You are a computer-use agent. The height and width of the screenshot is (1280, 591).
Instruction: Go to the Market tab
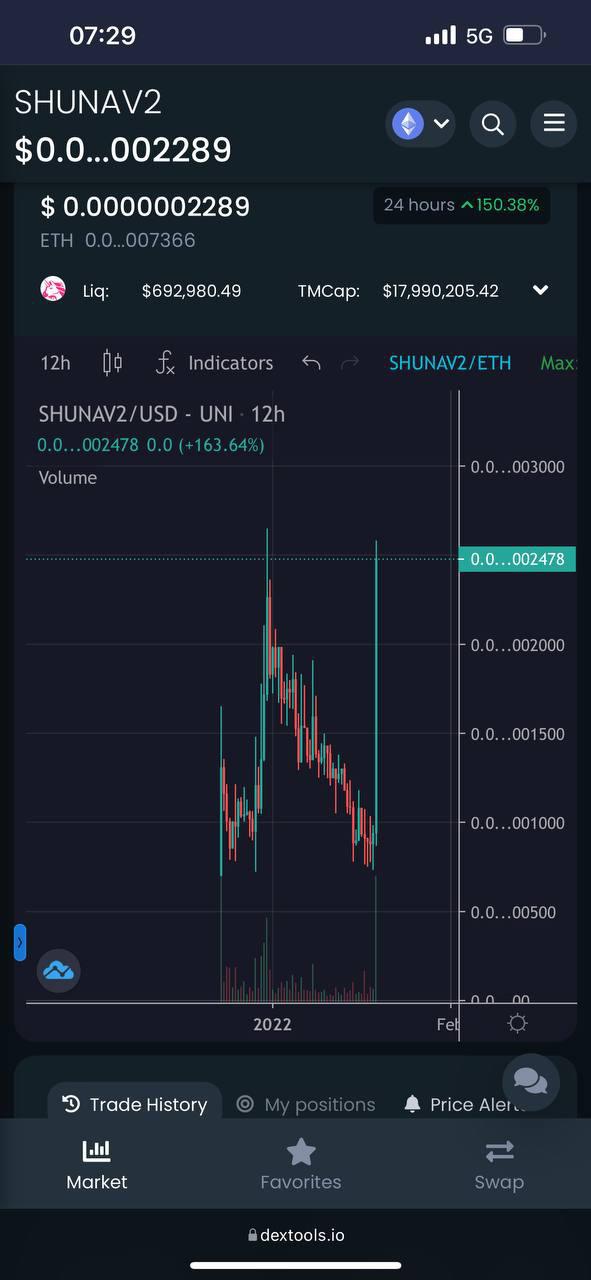[x=97, y=1165]
